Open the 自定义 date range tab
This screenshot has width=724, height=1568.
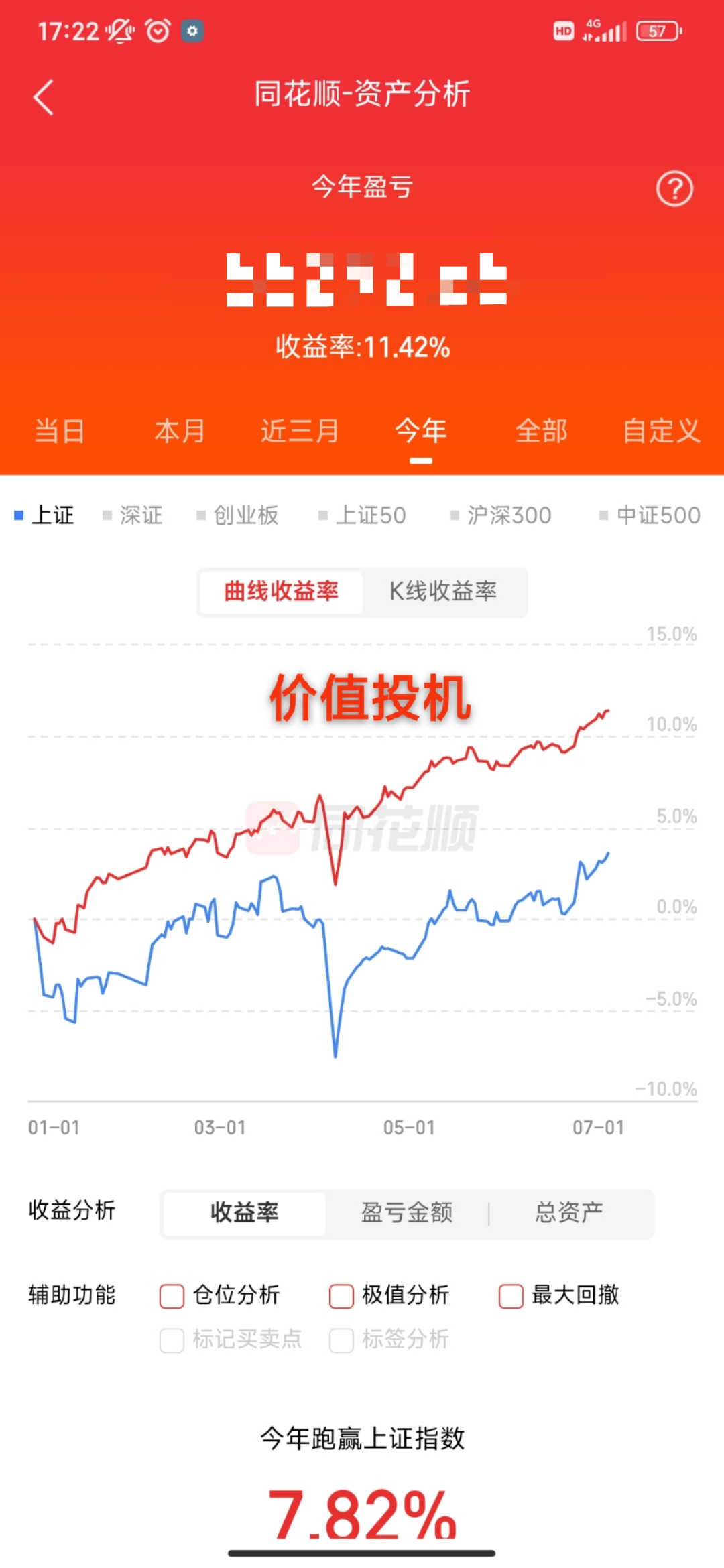(x=661, y=431)
